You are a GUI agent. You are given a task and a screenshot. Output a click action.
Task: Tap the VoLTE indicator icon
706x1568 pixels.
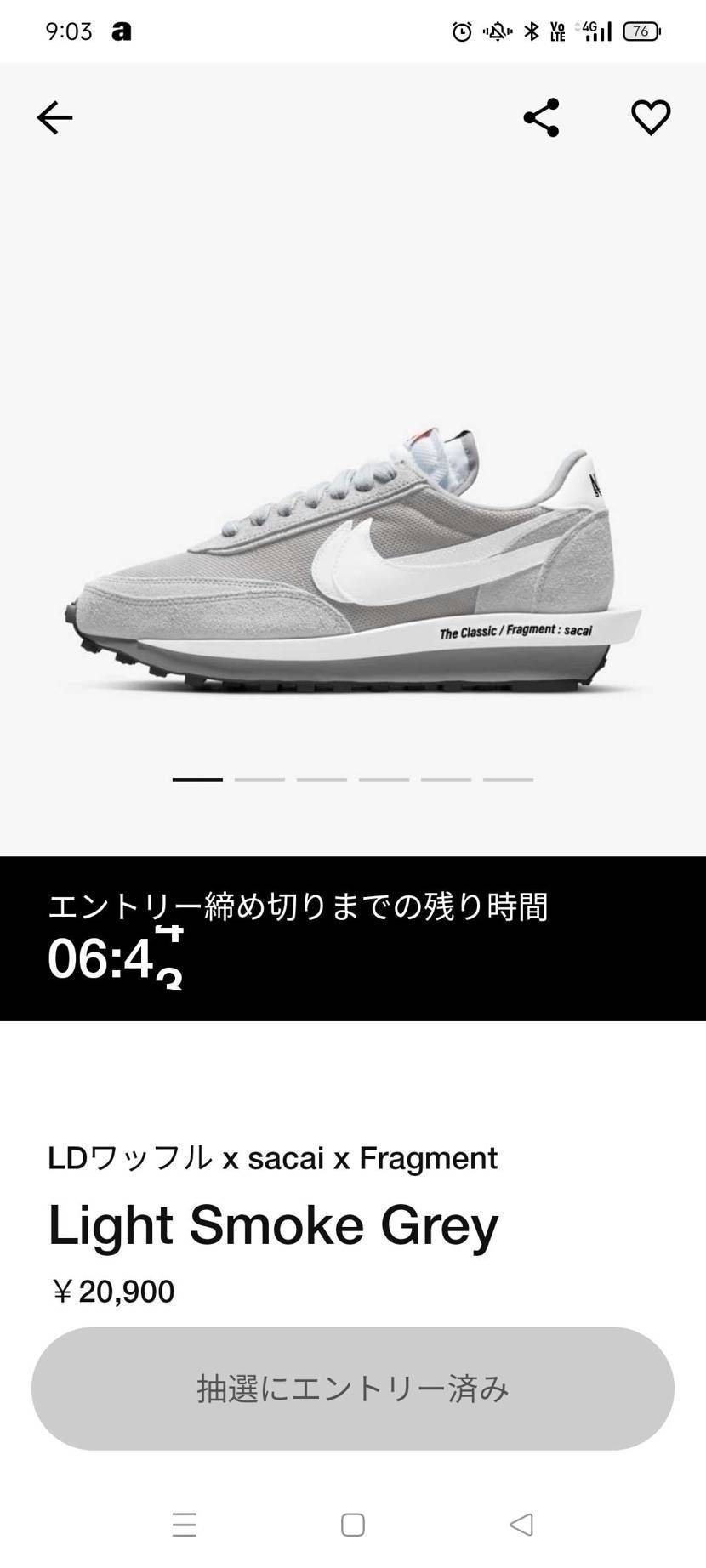click(557, 31)
